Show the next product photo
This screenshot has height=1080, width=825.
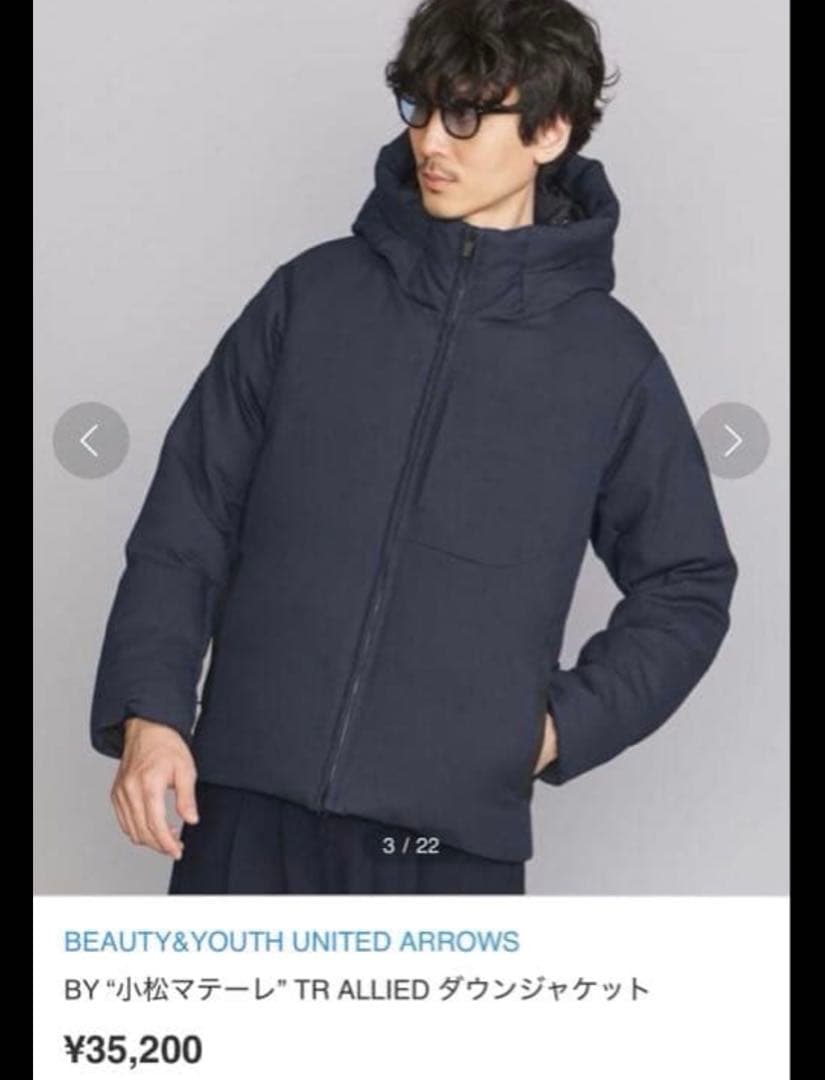tap(732, 440)
